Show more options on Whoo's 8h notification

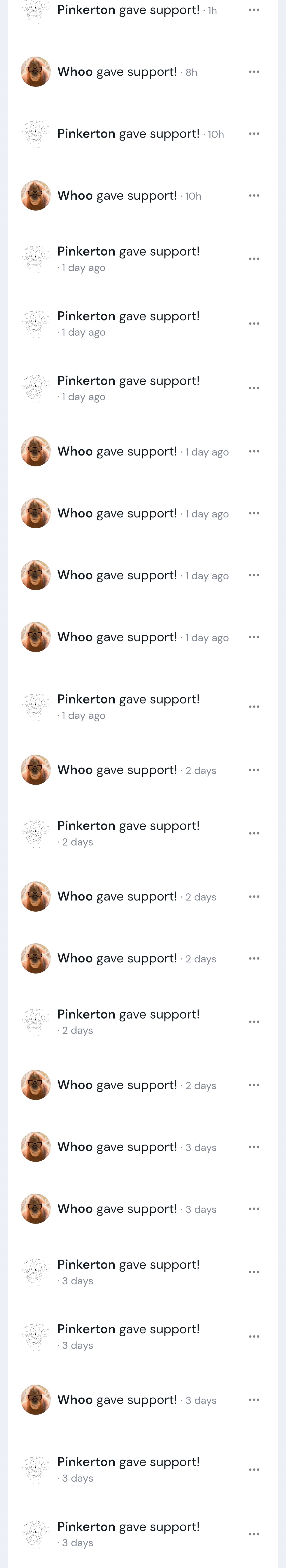point(254,72)
